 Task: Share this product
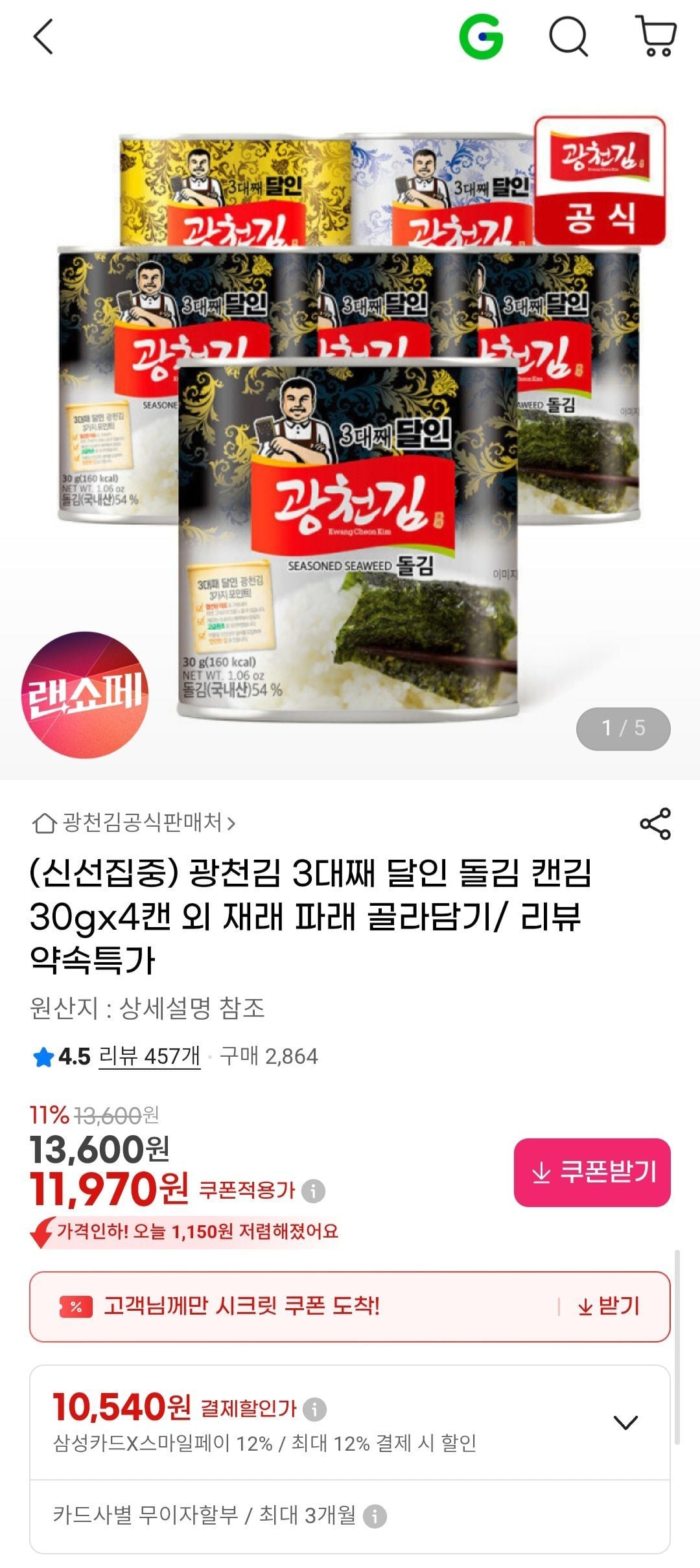(x=655, y=824)
